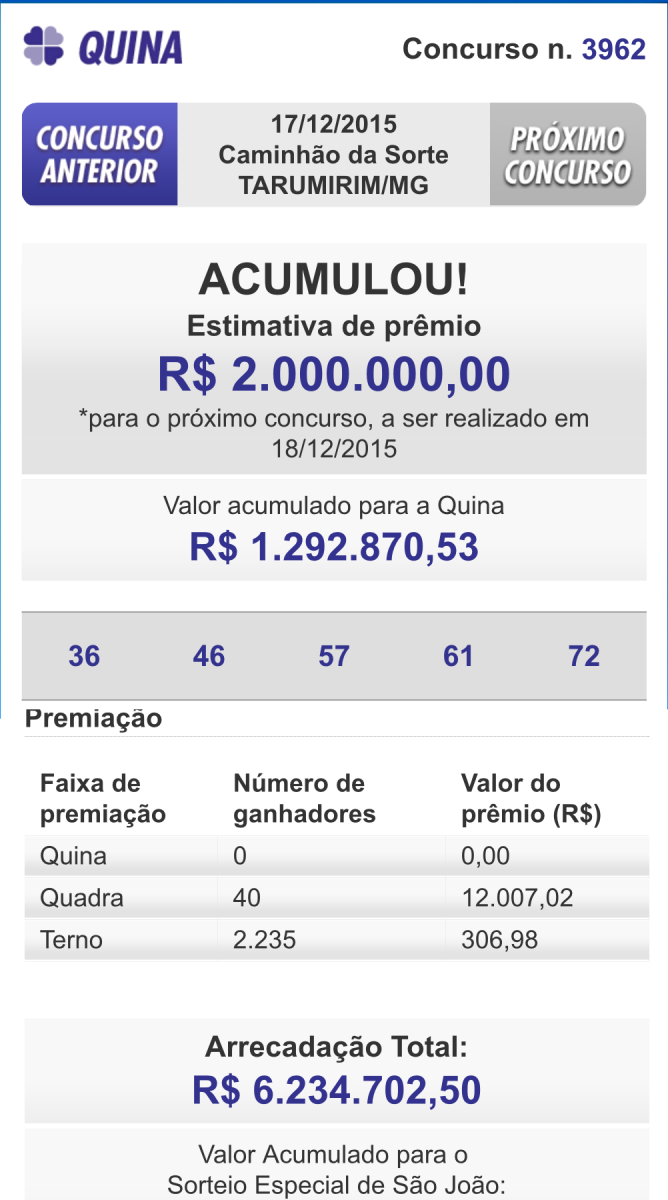This screenshot has height=1200, width=668.
Task: Tap the Próximo Concurso button
Action: click(567, 154)
